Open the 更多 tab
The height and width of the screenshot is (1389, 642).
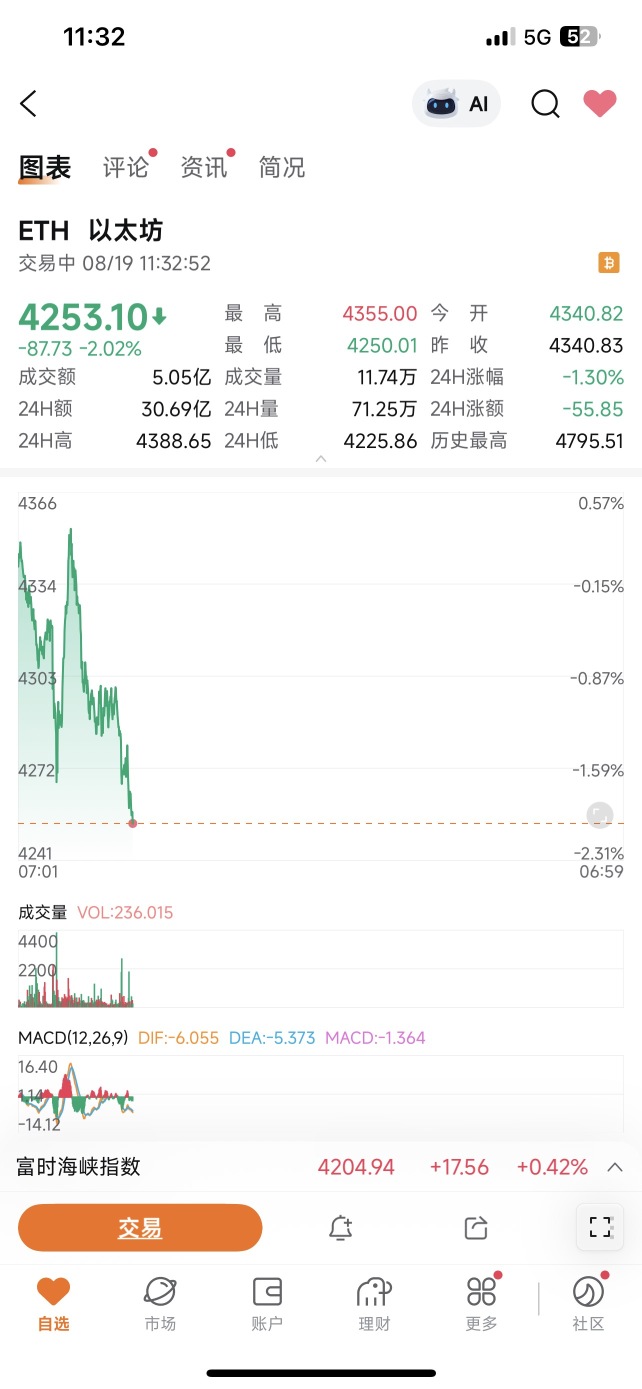(x=481, y=1304)
